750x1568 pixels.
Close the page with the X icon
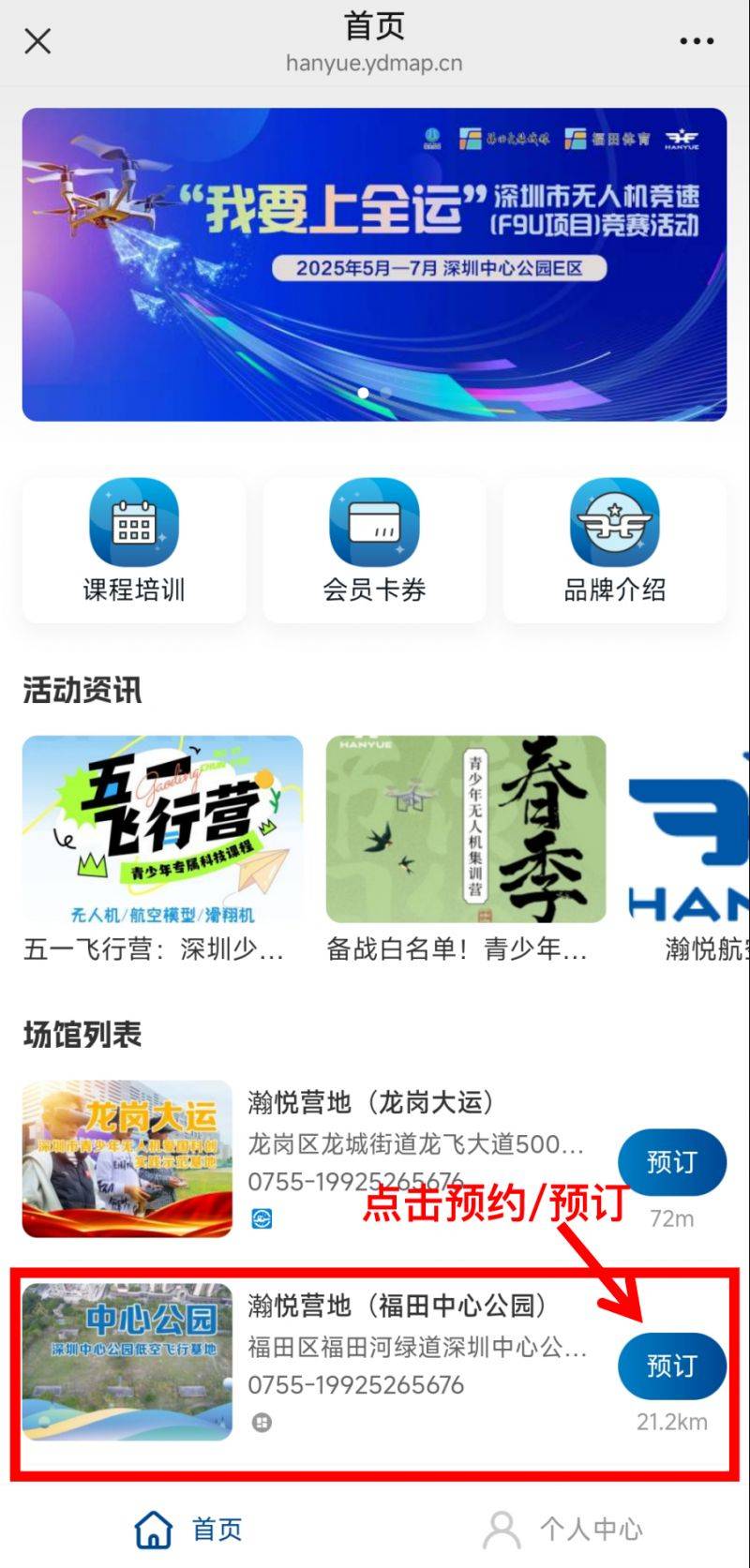pyautogui.click(x=37, y=41)
